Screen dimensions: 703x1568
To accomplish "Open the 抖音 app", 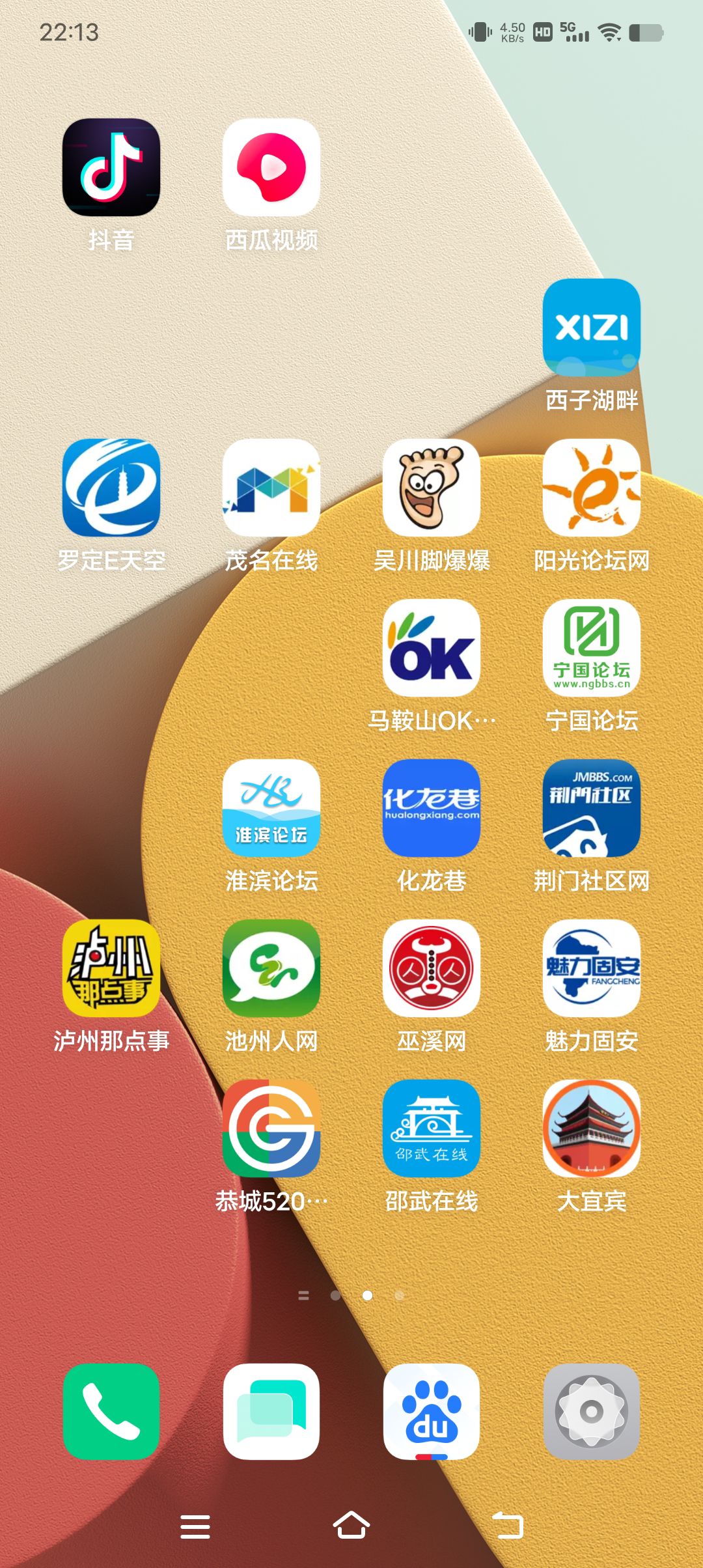I will pyautogui.click(x=111, y=167).
